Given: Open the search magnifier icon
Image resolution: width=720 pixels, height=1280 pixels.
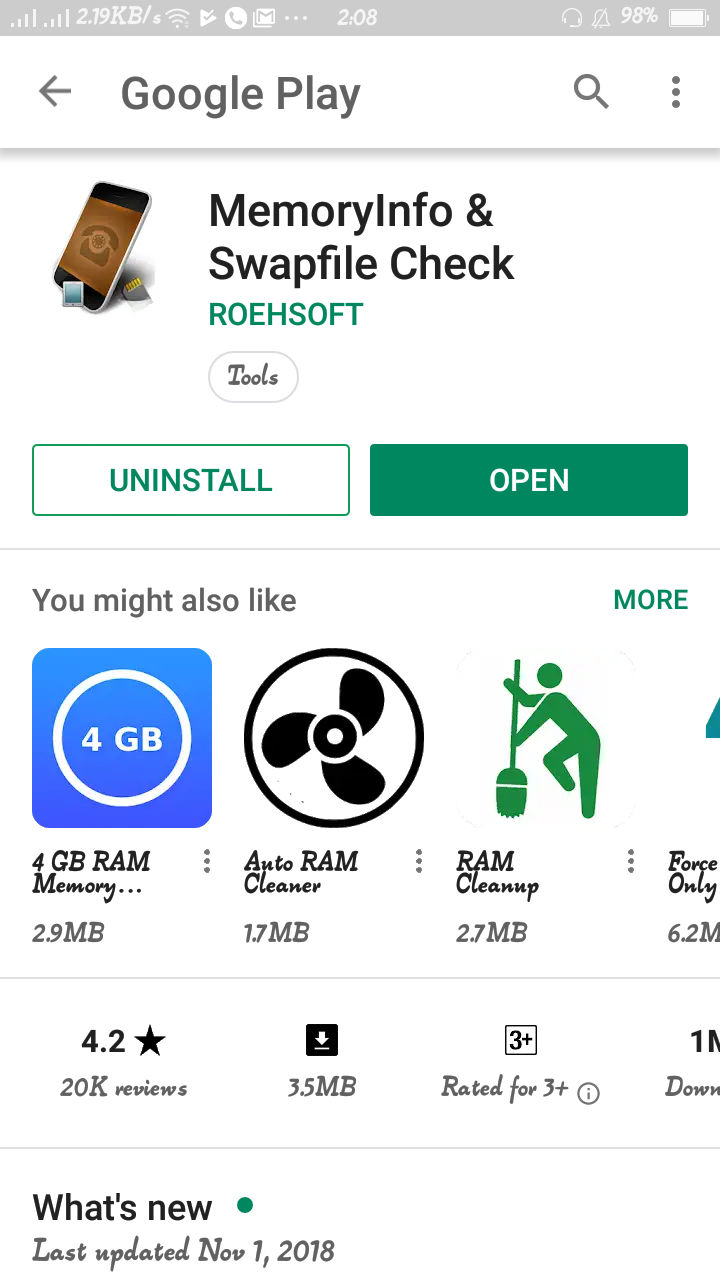Looking at the screenshot, I should (x=591, y=92).
